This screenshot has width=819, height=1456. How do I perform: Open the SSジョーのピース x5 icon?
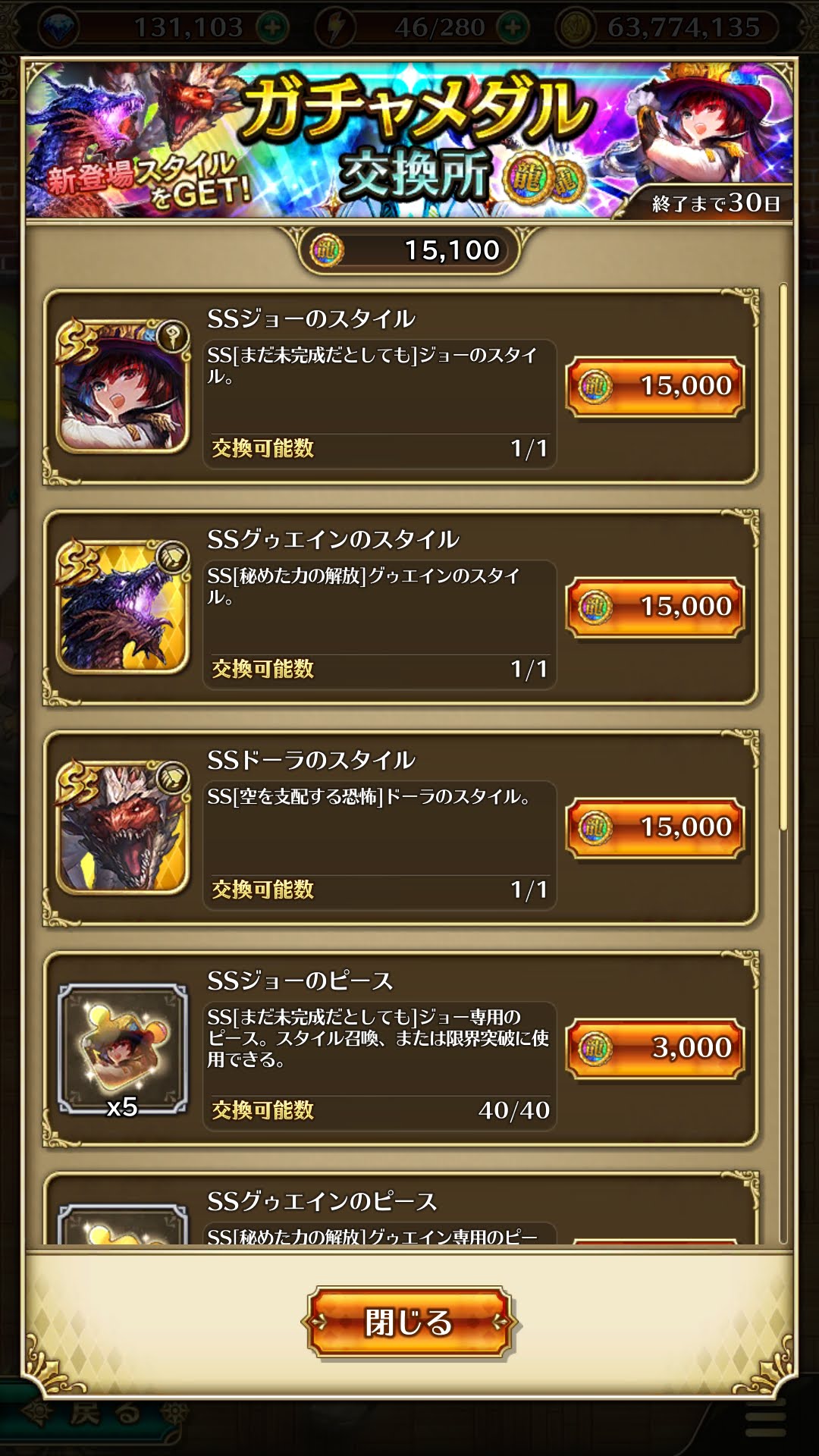point(123,1049)
